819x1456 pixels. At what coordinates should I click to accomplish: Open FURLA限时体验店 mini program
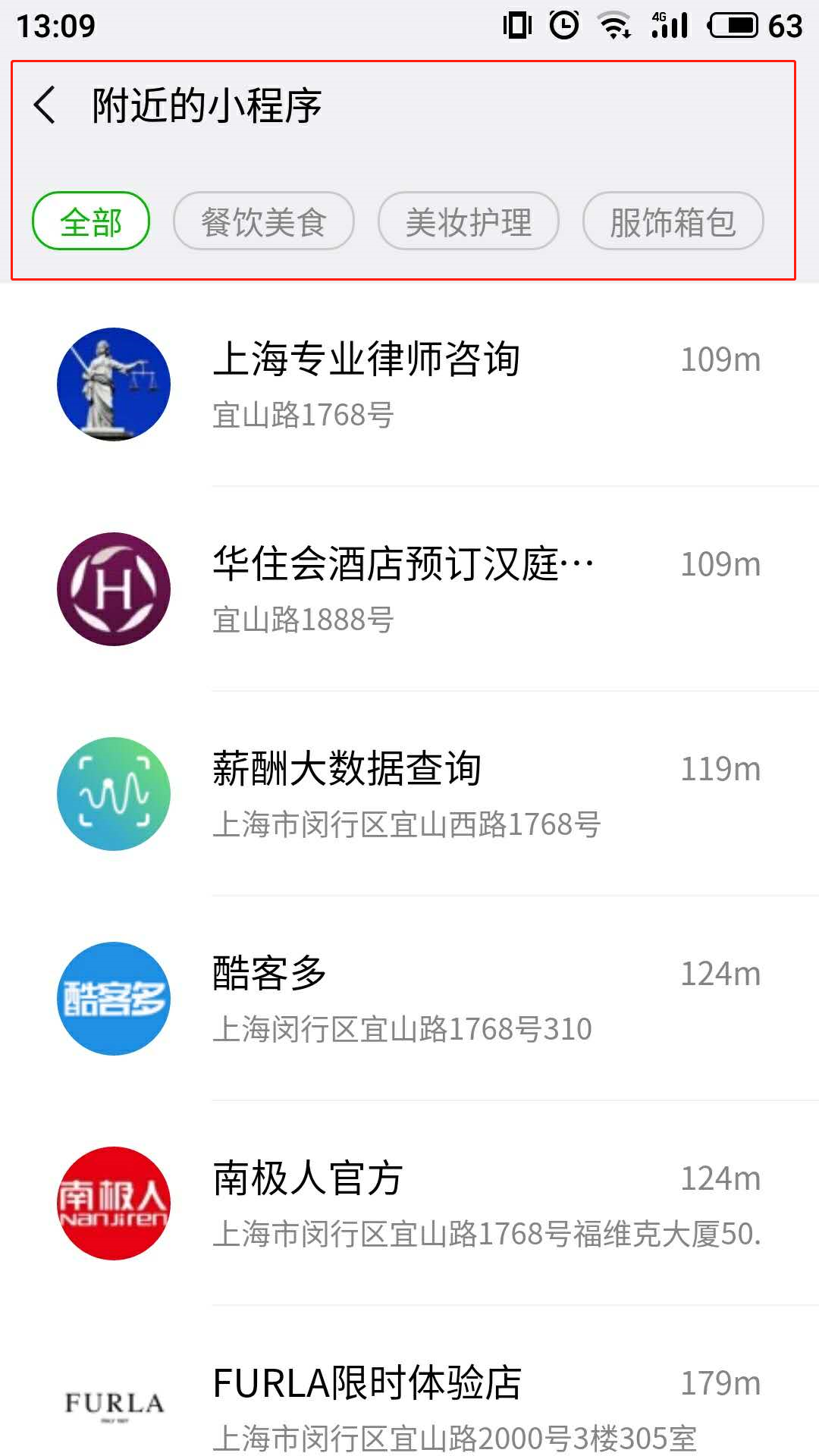coord(409,1404)
